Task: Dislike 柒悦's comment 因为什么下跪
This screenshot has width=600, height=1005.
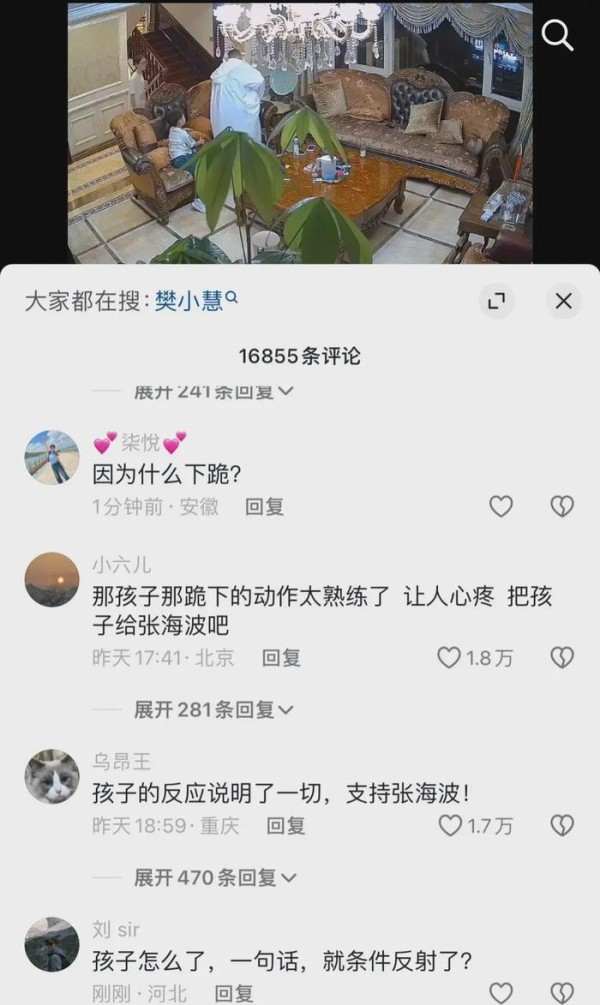Action: (x=562, y=506)
